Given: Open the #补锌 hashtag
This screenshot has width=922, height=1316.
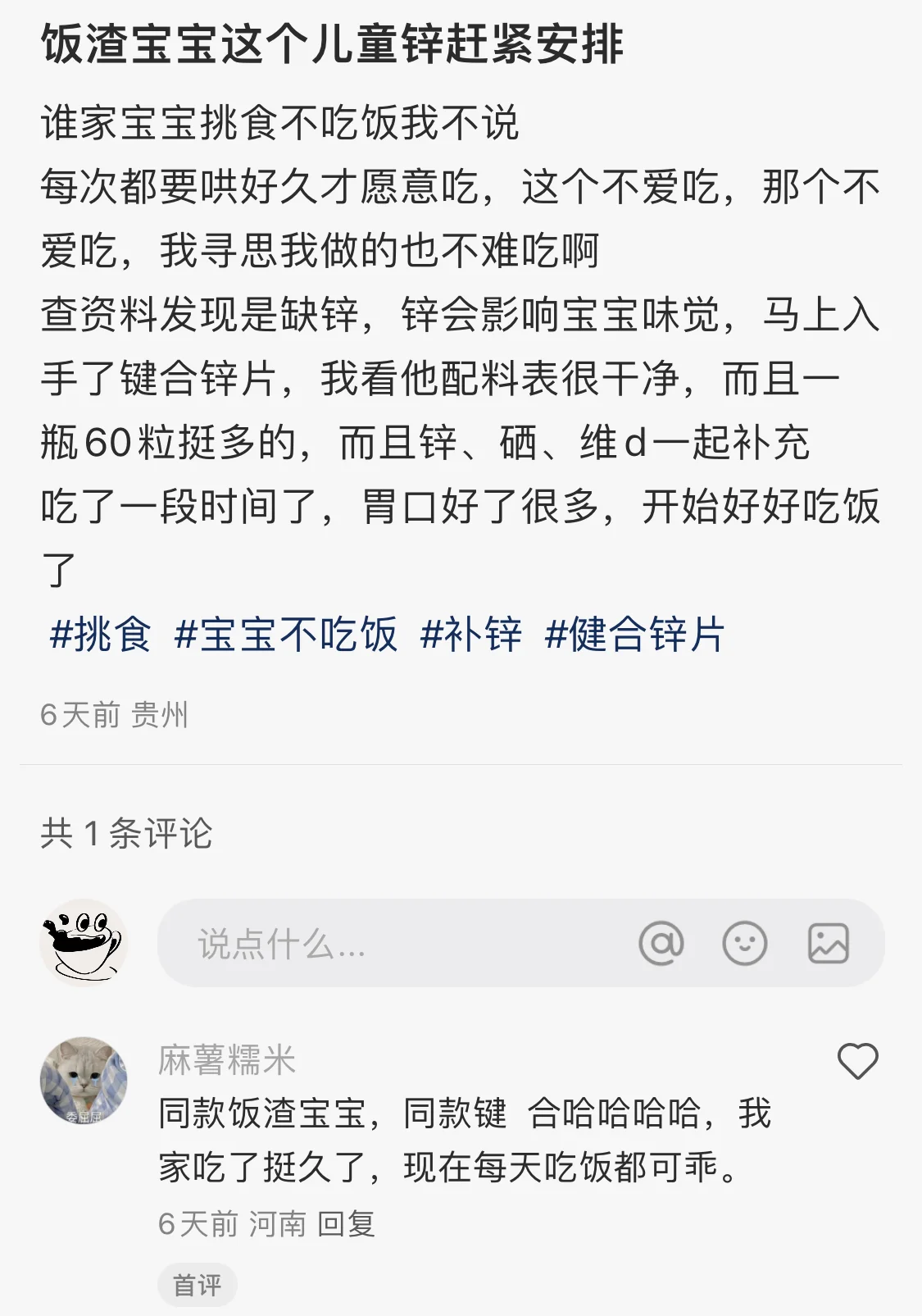Looking at the screenshot, I should pyautogui.click(x=471, y=635).
